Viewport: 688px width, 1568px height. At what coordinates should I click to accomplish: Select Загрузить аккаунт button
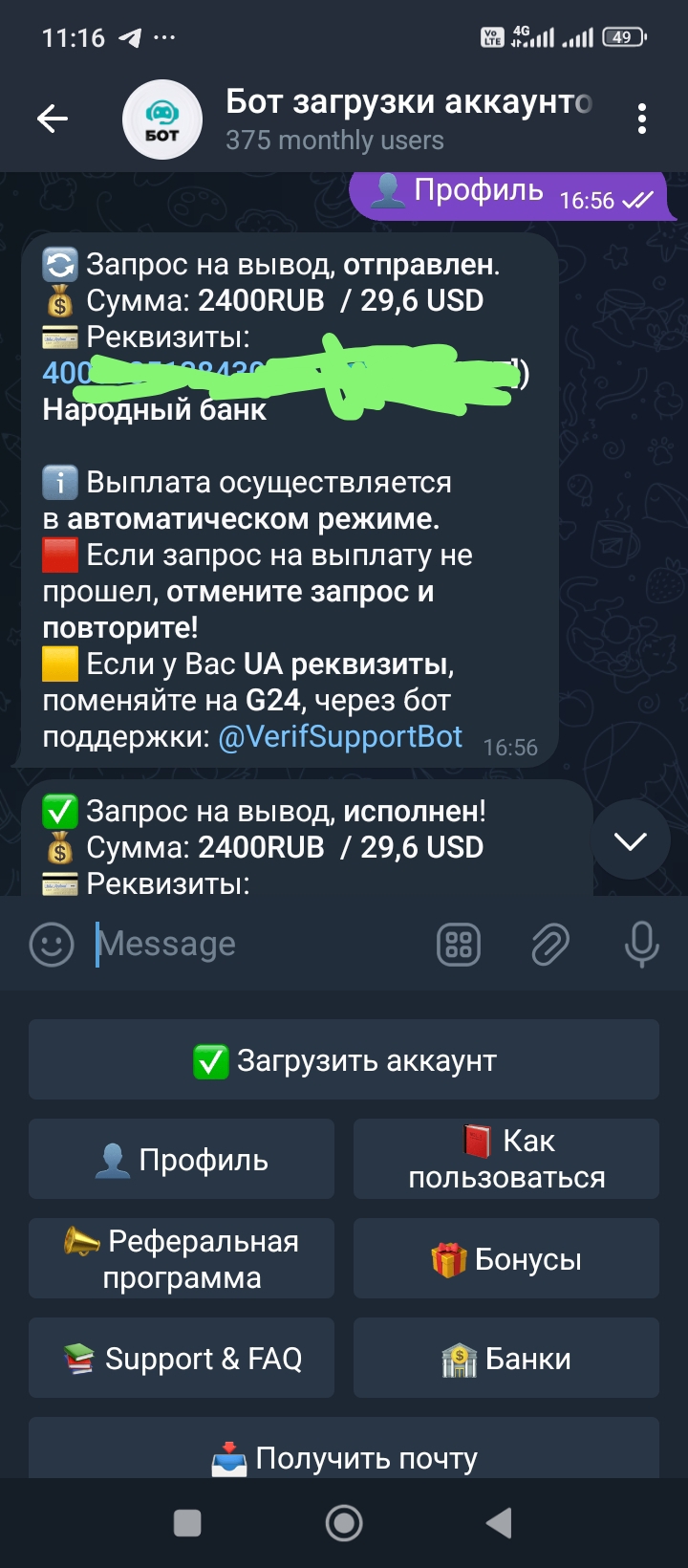click(344, 1060)
